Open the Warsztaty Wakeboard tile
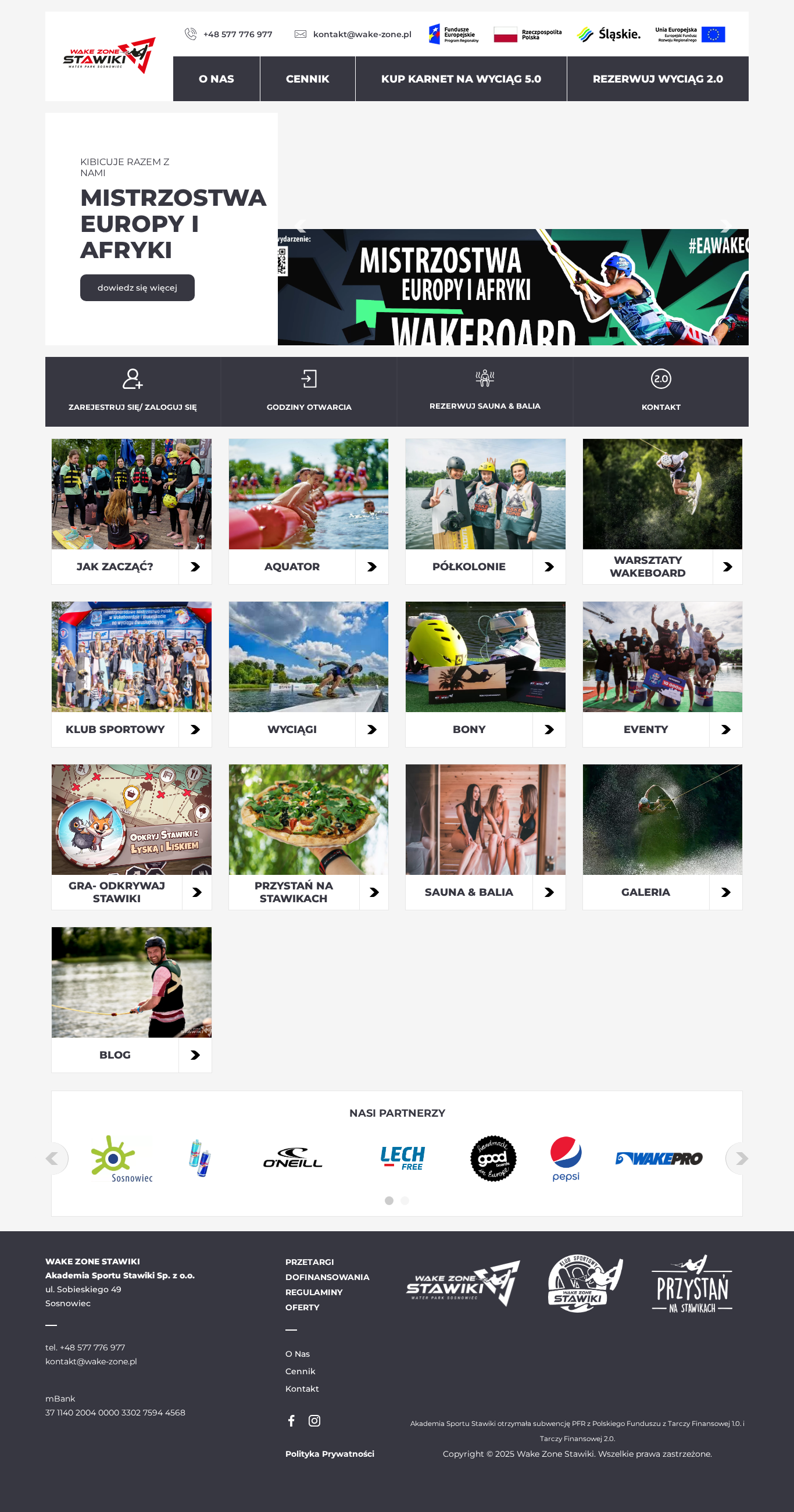The image size is (794, 1512). click(663, 511)
